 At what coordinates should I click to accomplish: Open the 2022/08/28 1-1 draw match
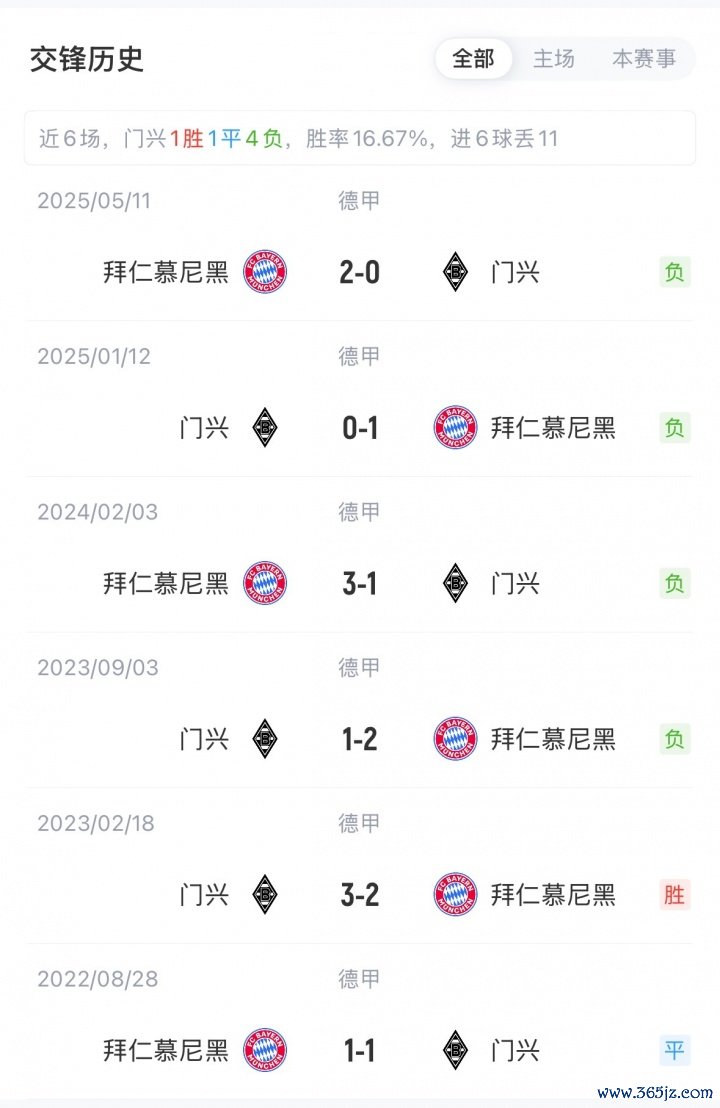click(360, 1051)
